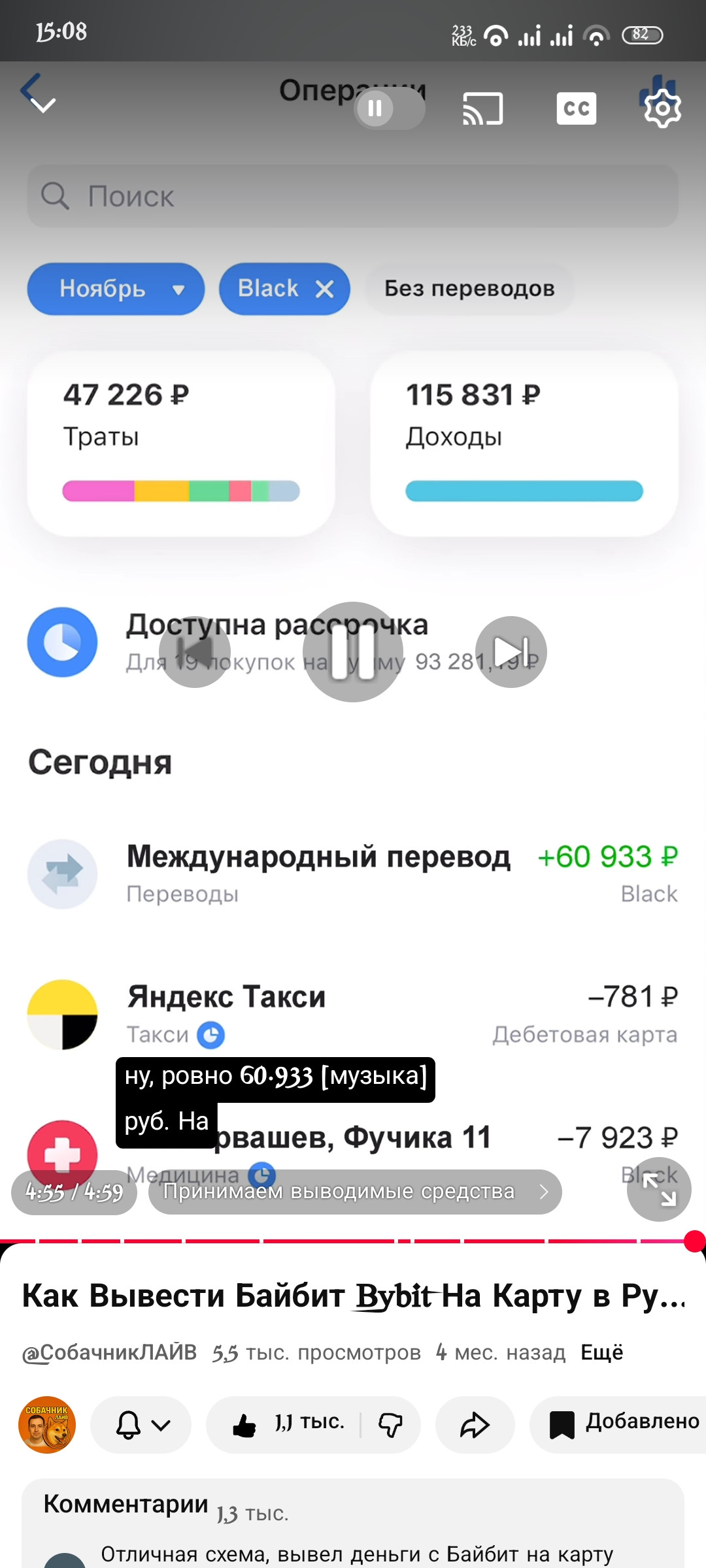Dislike the video
The width and height of the screenshot is (706, 1568).
point(391,1425)
